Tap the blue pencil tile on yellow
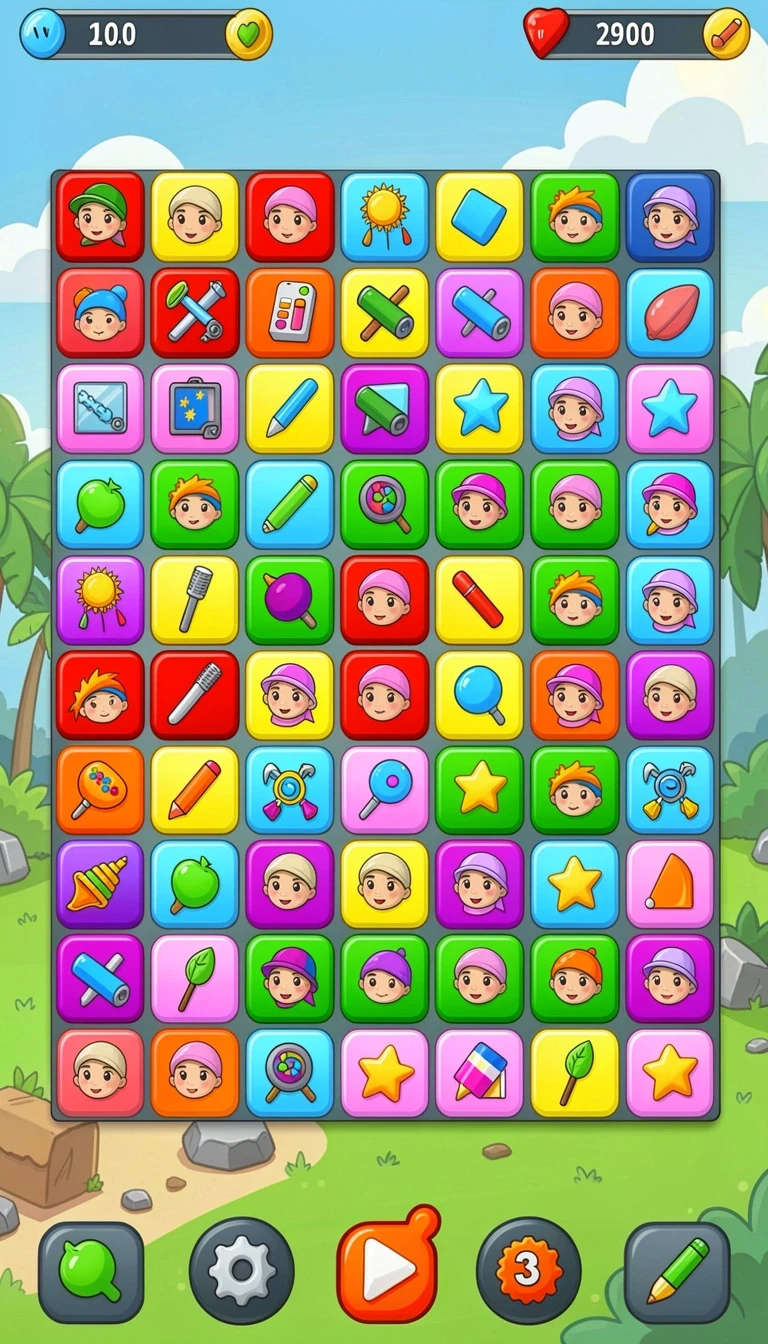 pyautogui.click(x=290, y=409)
